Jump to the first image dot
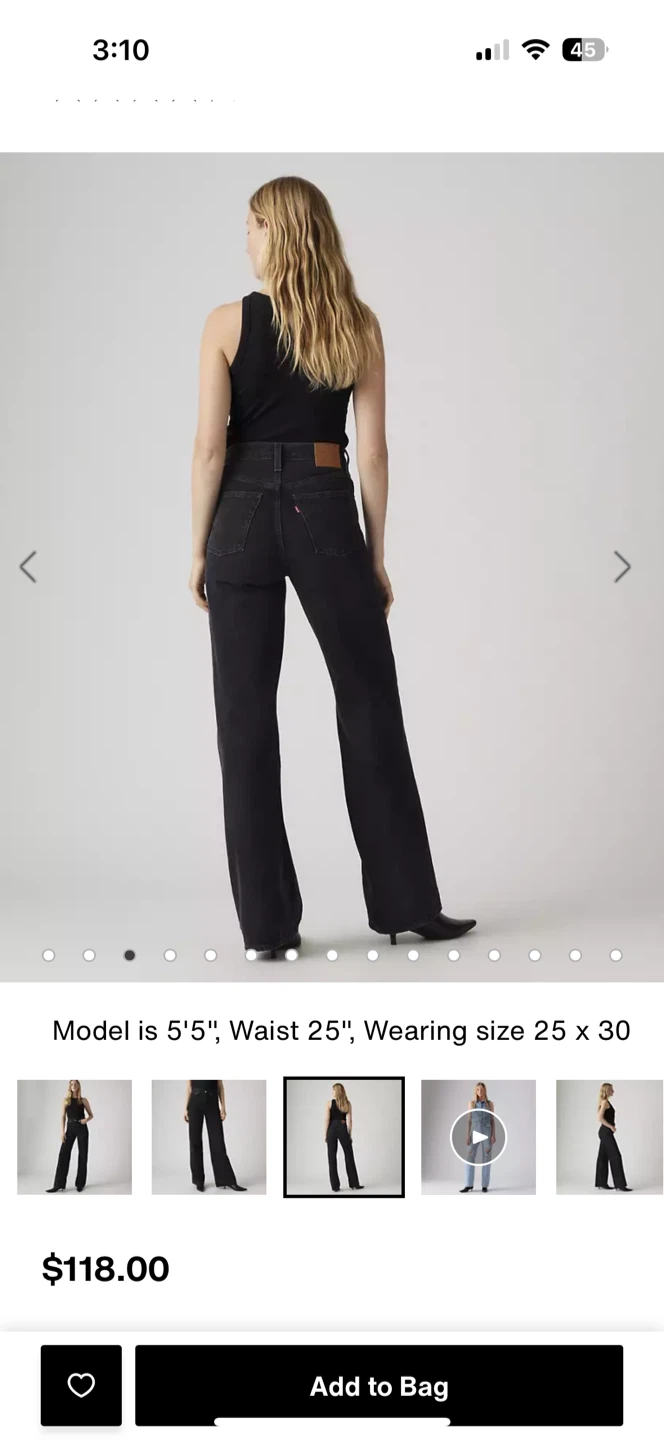Screen dimensions: 664x1440 49,955
